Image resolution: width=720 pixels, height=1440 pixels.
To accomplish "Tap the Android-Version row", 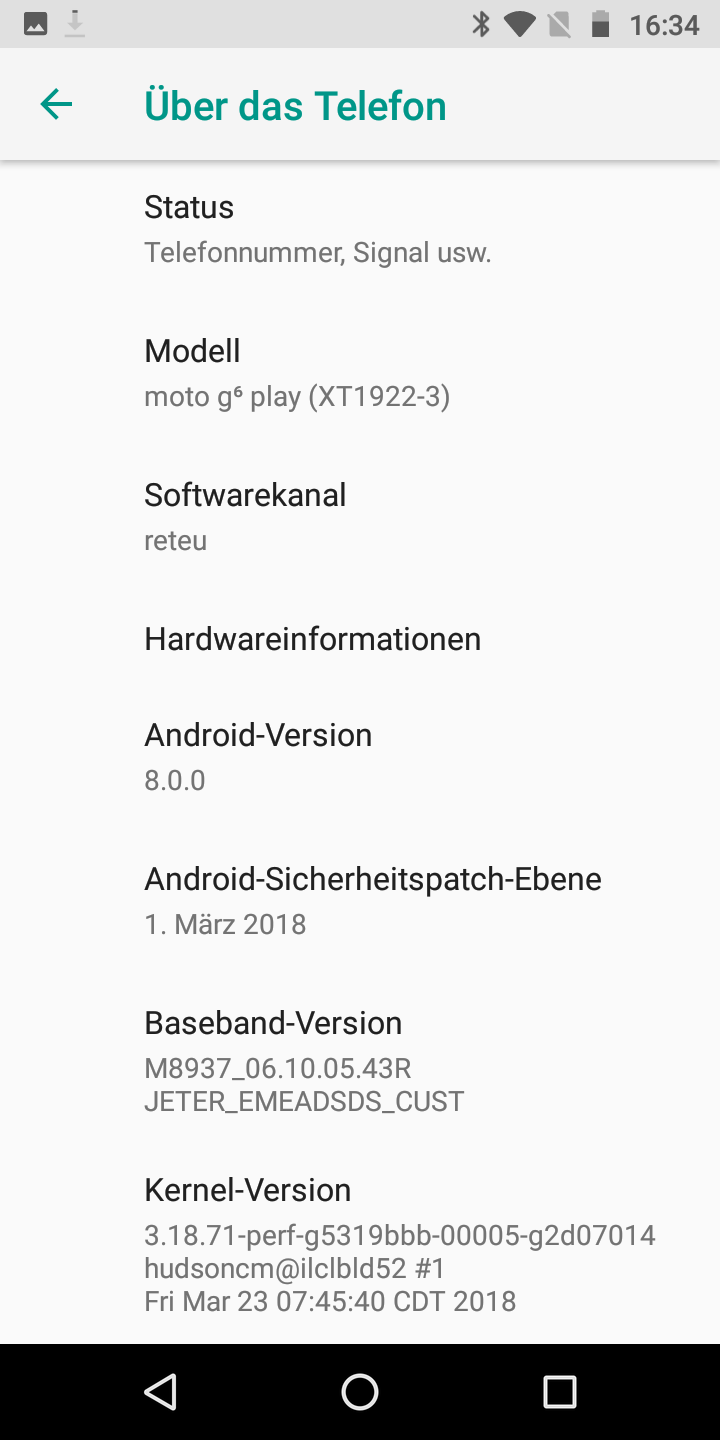I will tap(360, 757).
